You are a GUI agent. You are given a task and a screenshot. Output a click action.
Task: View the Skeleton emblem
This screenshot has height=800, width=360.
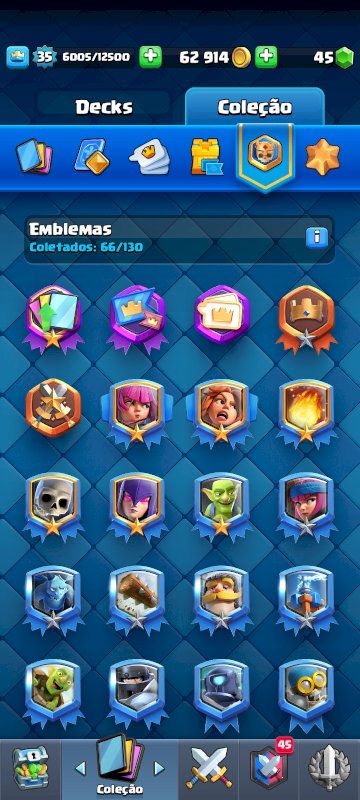[x=53, y=507]
